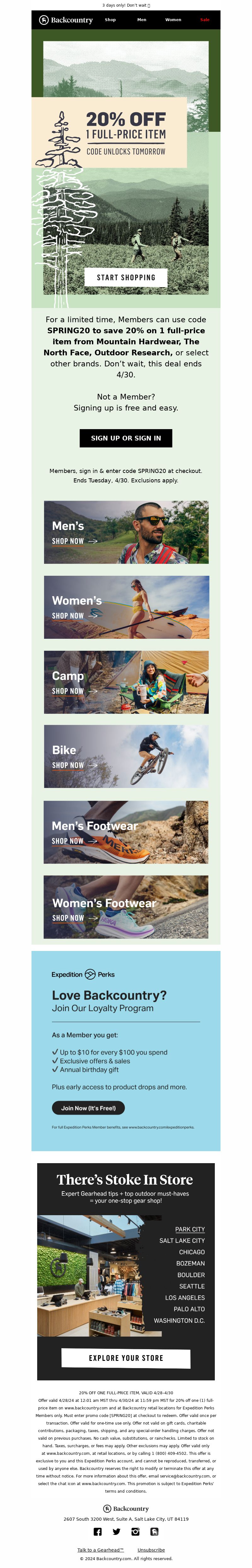Open Backcountry's Twitter icon
The image size is (252, 1568).
(x=116, y=1531)
